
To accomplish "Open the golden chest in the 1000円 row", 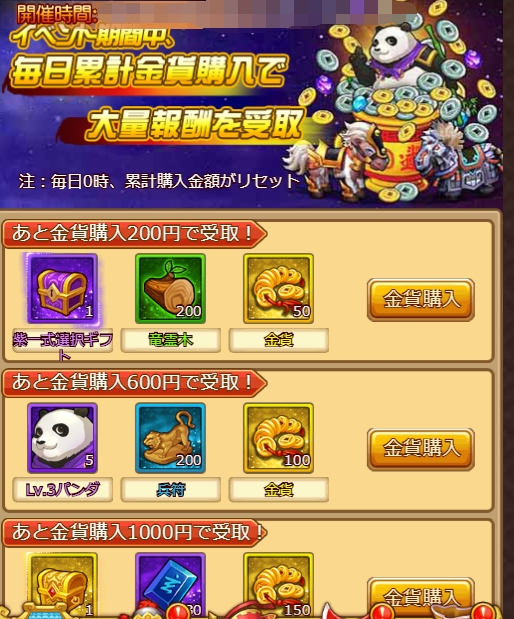I will 62,585.
